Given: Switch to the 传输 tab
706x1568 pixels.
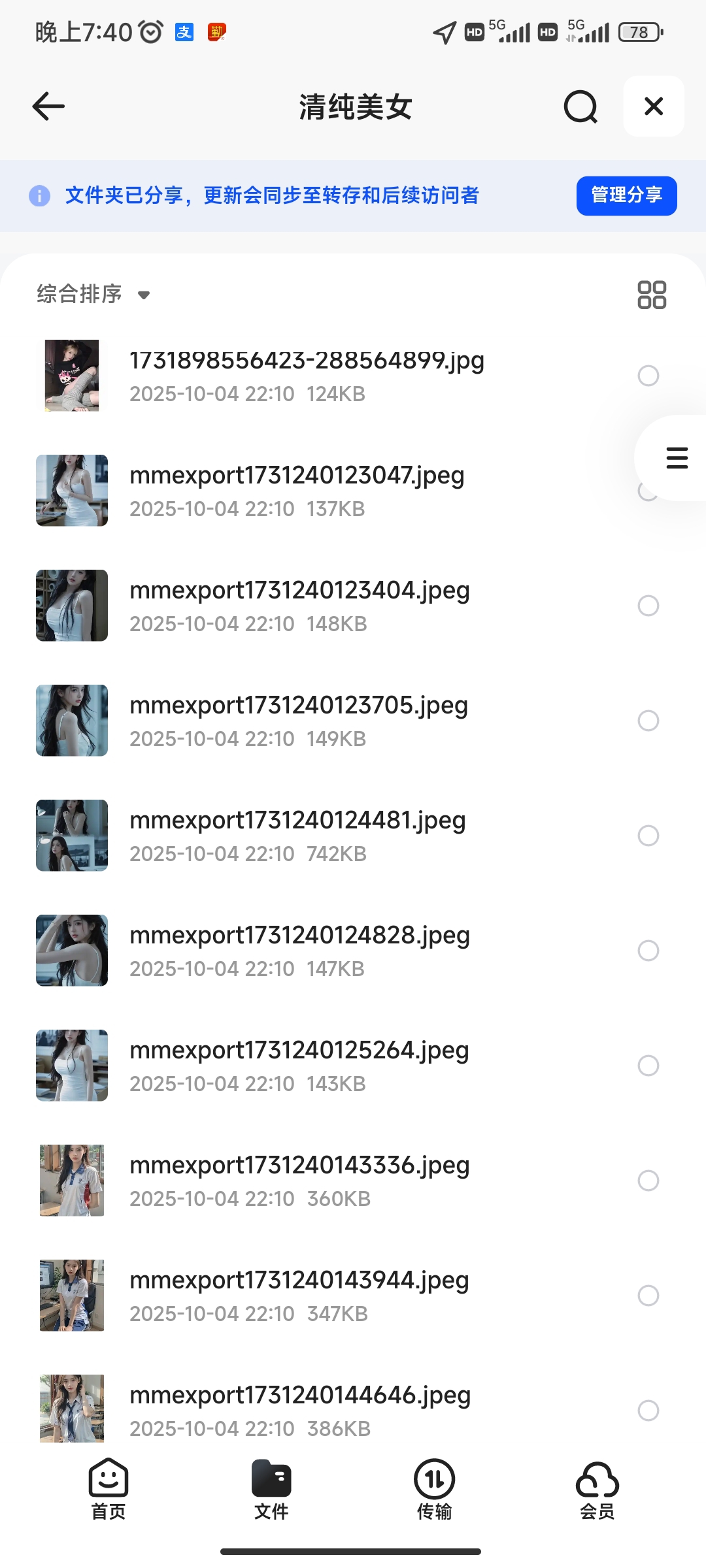Looking at the screenshot, I should coord(434,1490).
